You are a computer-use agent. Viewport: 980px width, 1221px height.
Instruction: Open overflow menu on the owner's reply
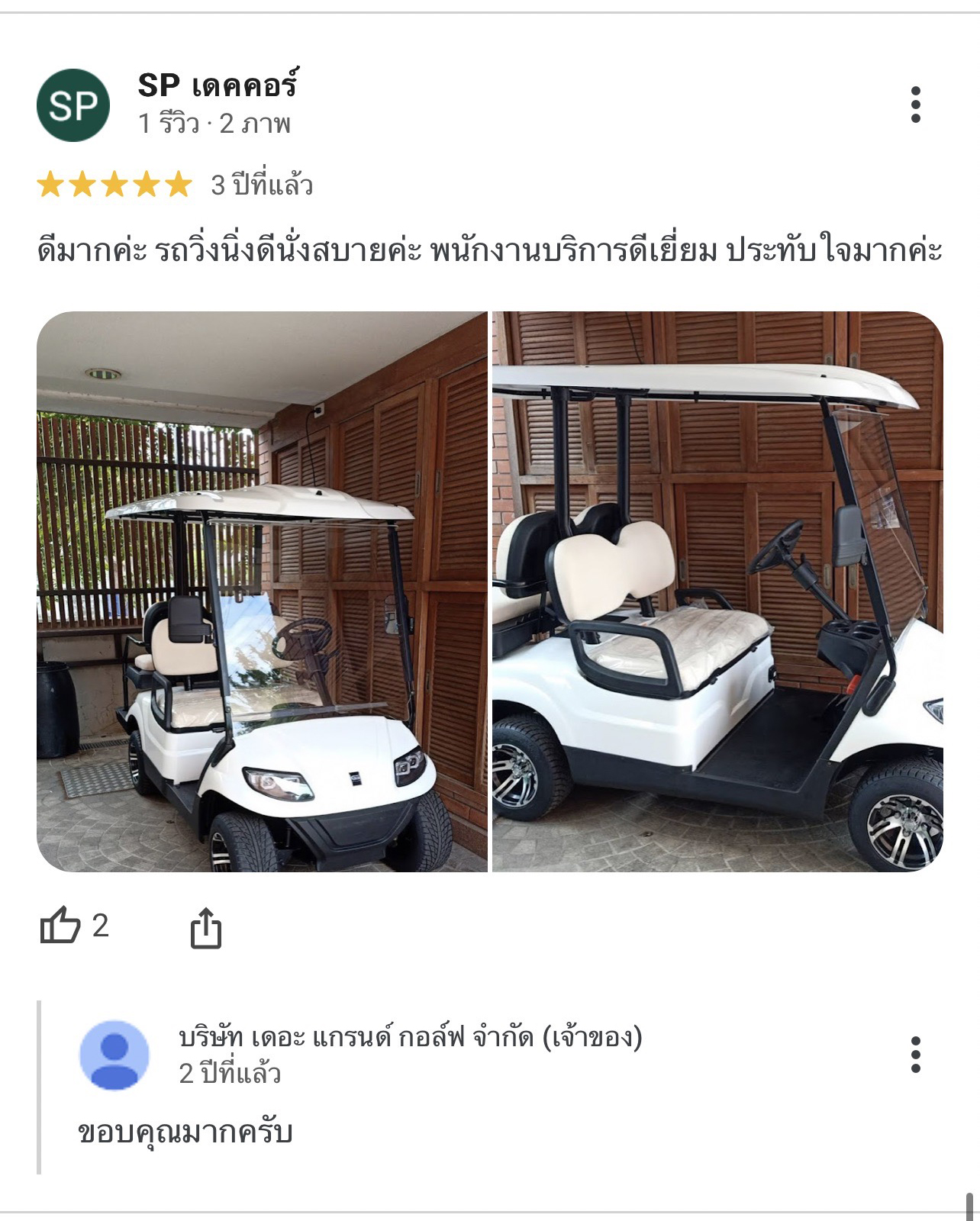click(x=915, y=1054)
